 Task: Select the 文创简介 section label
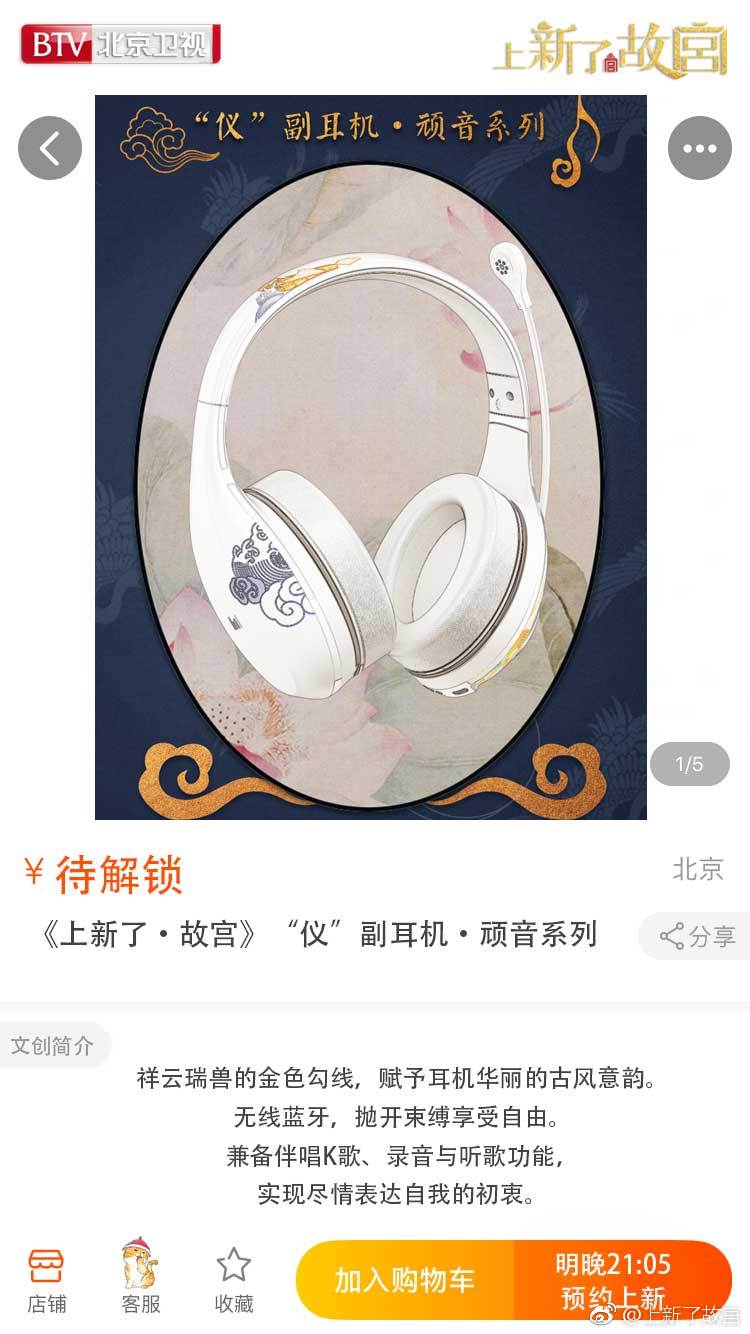click(55, 1046)
